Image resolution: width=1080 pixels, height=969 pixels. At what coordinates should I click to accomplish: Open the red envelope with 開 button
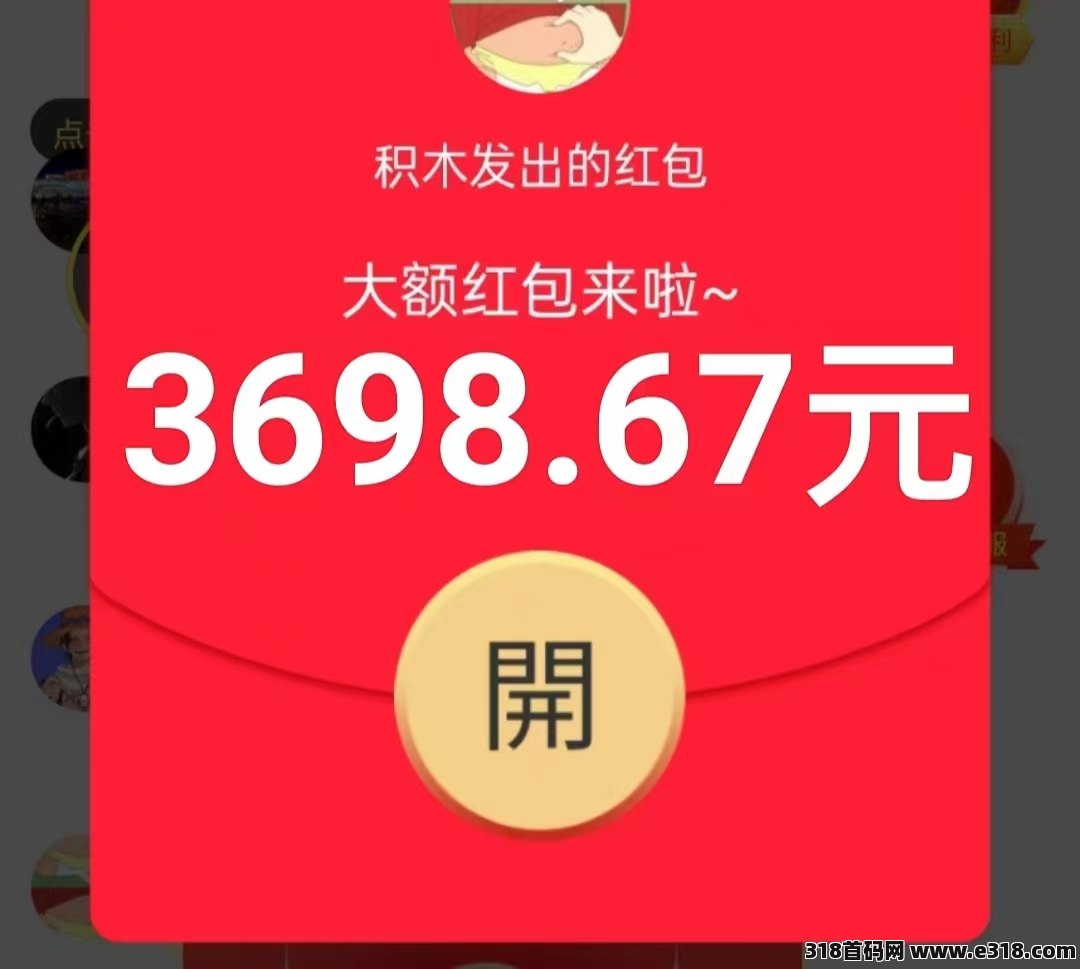point(540,696)
